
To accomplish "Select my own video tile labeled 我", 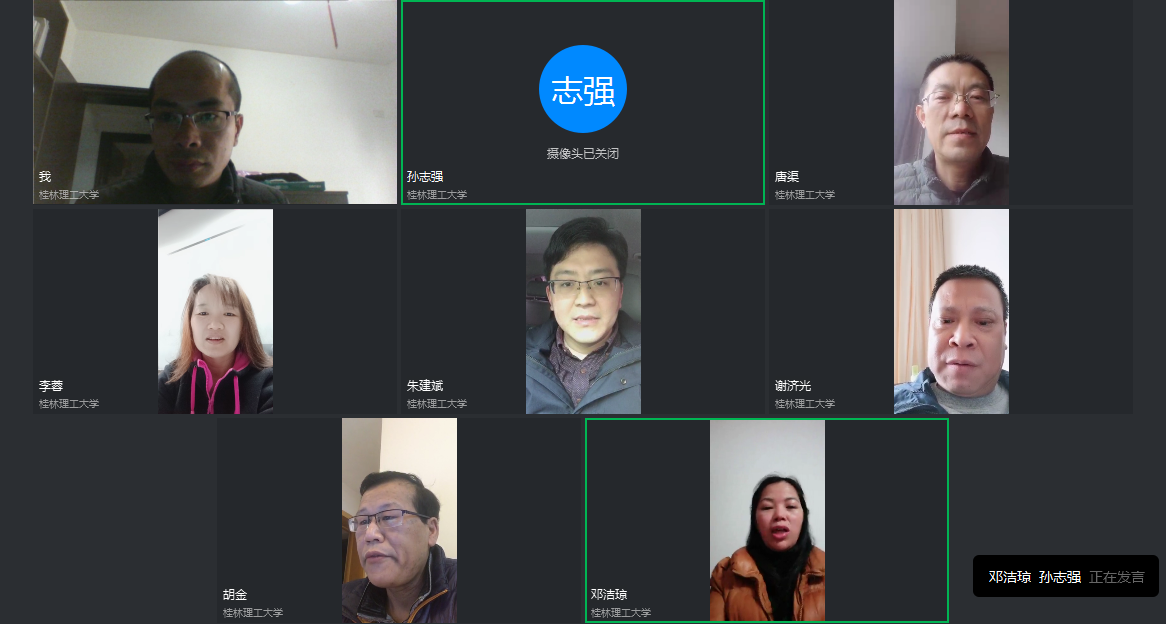I will [215, 102].
